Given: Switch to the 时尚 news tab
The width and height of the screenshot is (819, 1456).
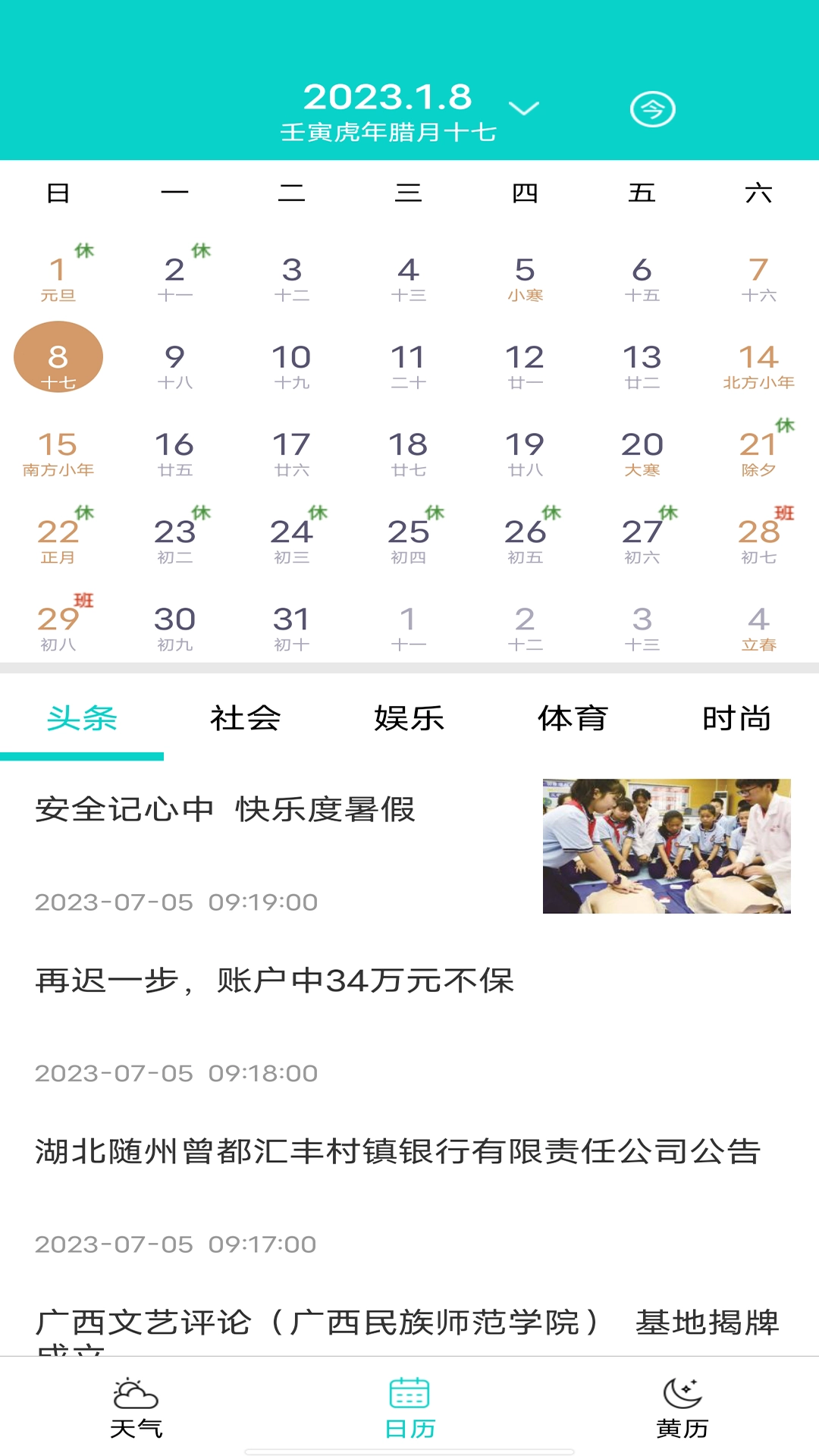Looking at the screenshot, I should click(736, 719).
